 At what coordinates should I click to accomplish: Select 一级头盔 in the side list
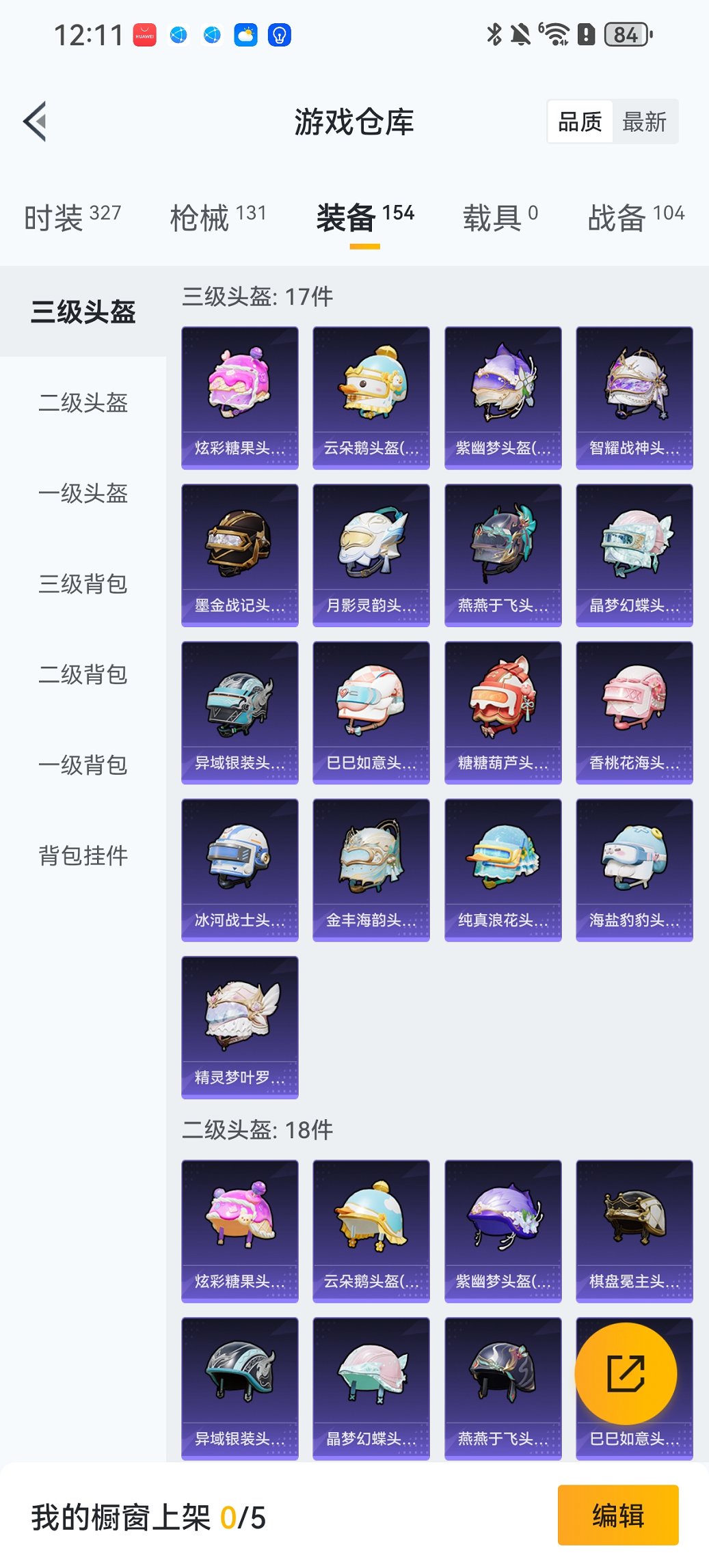tap(83, 493)
